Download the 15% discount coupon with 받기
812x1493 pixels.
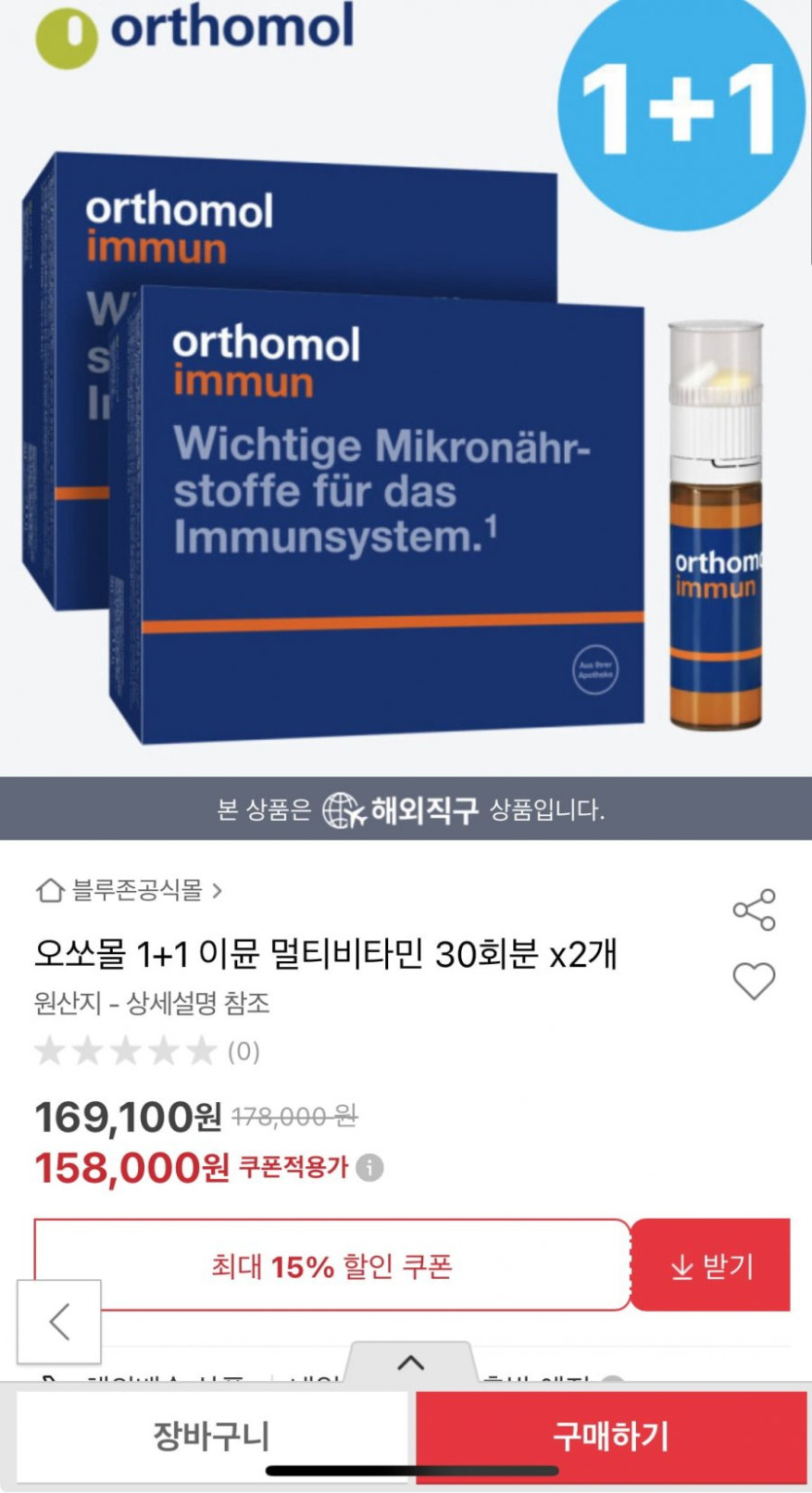pos(711,1266)
